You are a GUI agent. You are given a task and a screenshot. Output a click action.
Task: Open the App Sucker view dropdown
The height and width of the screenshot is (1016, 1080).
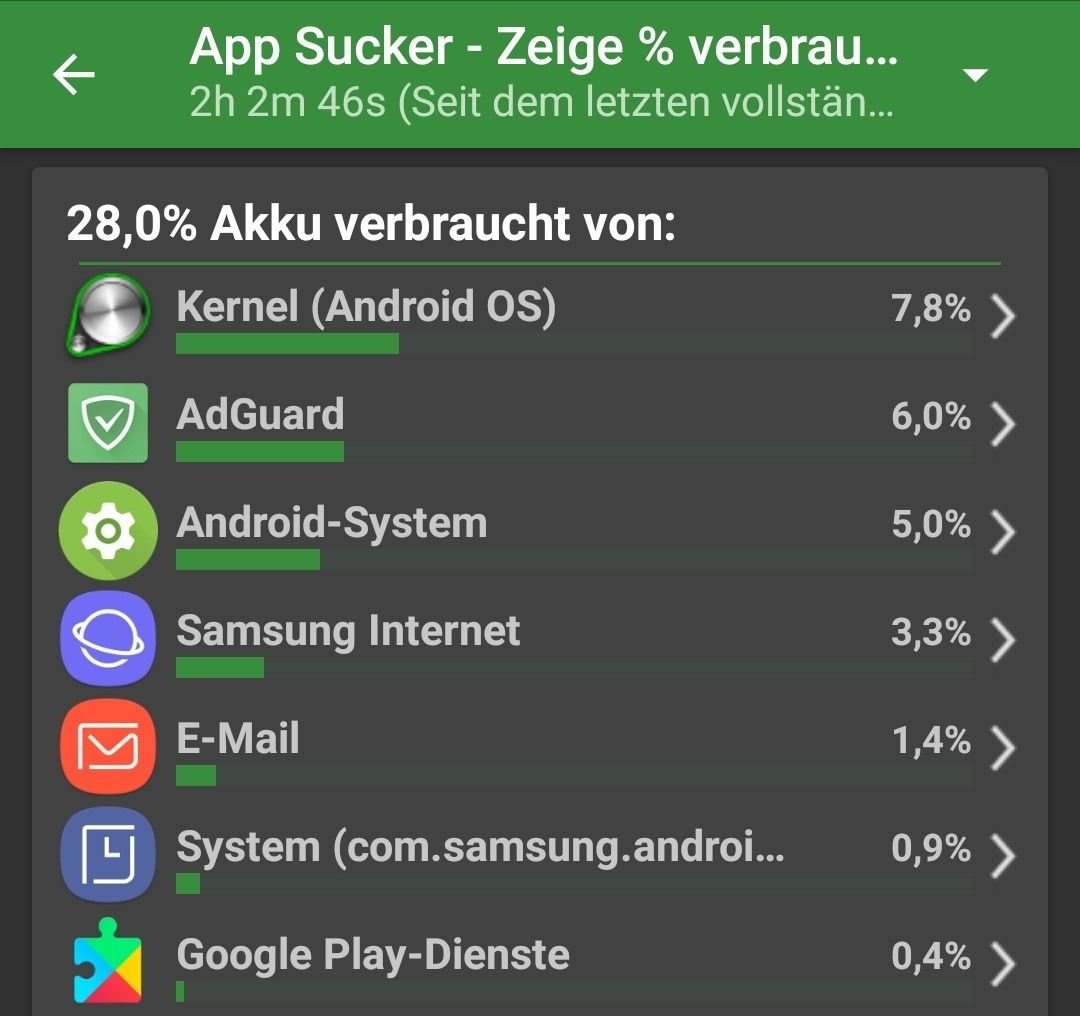(974, 75)
